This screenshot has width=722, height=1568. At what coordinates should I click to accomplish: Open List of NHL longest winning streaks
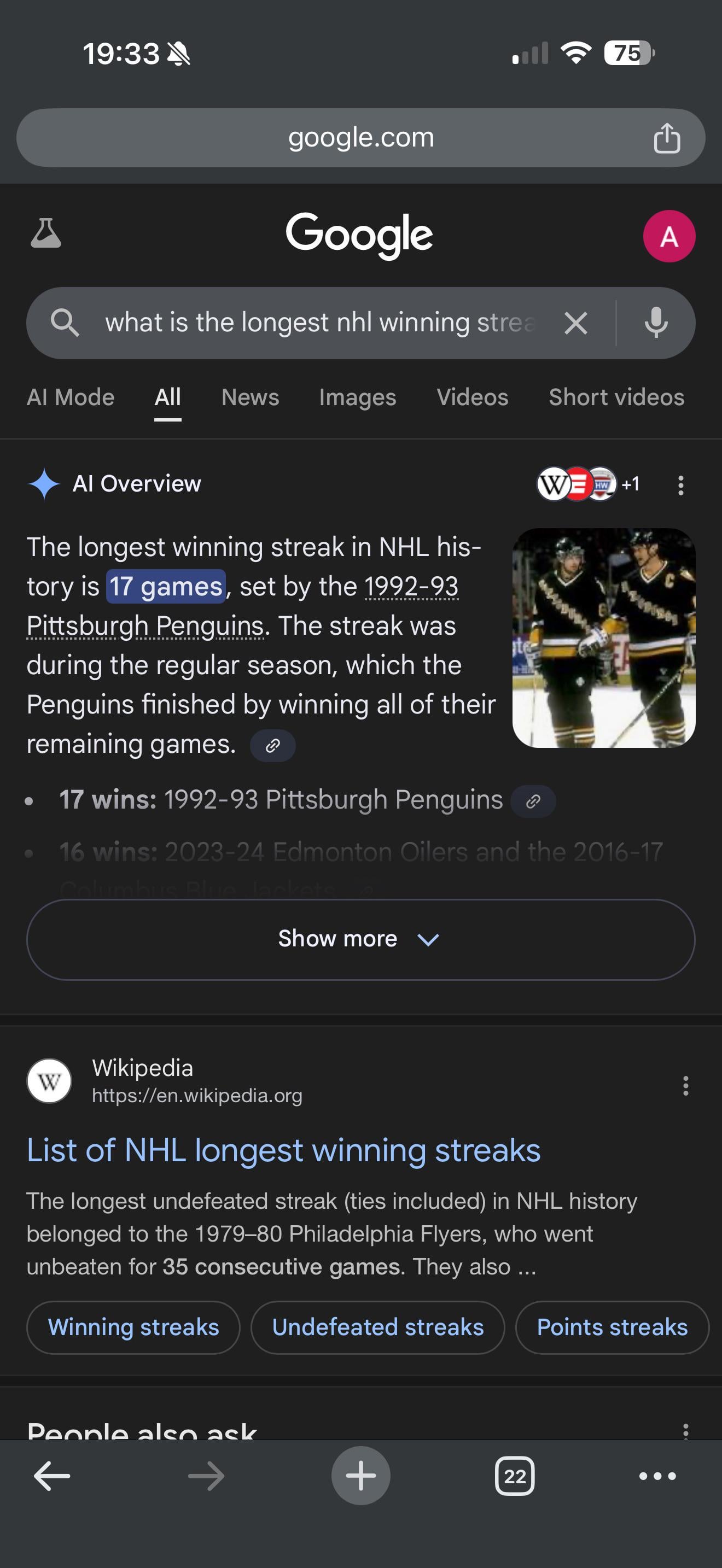pyautogui.click(x=283, y=1150)
